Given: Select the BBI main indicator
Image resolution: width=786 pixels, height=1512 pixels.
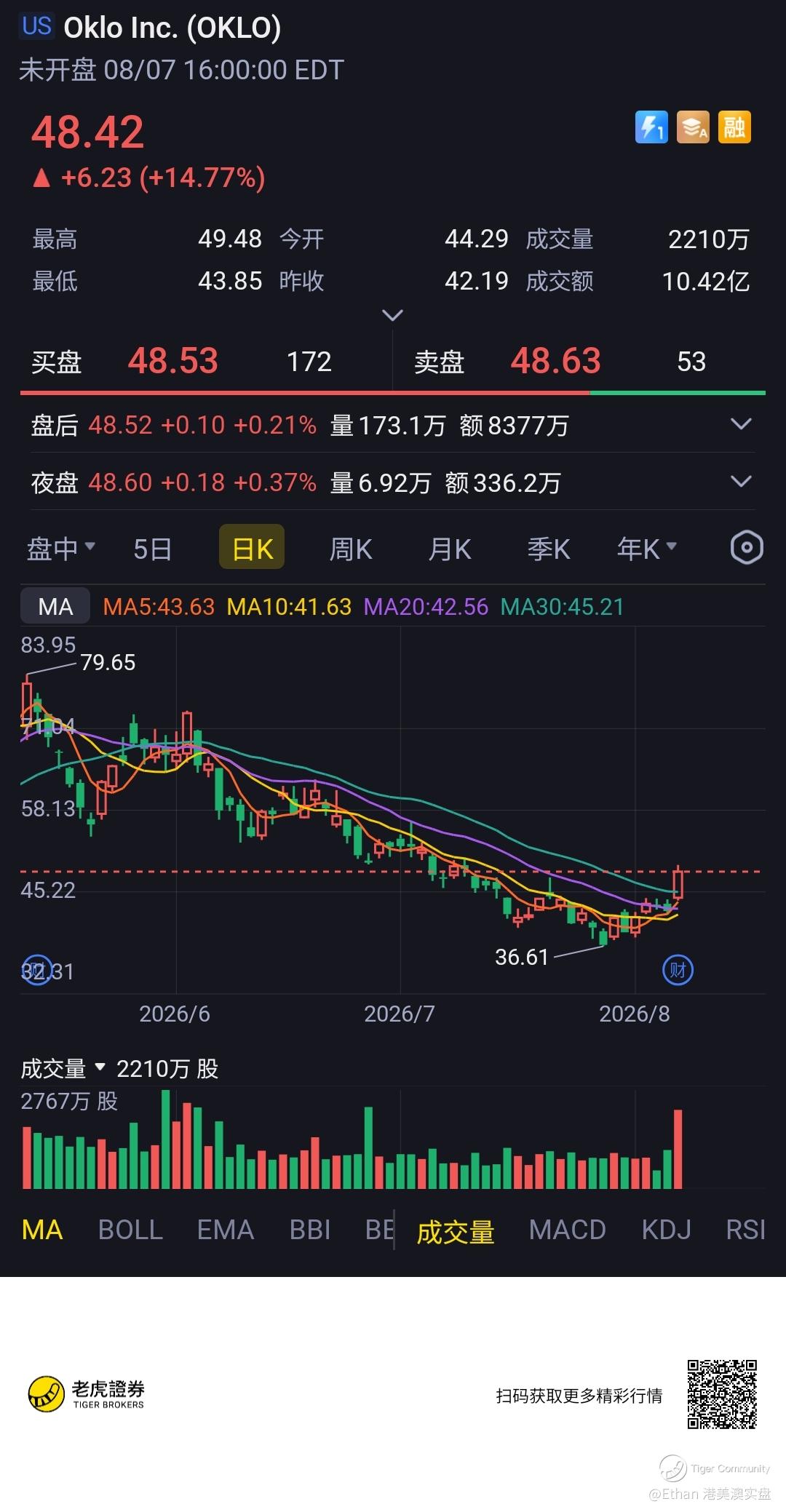Looking at the screenshot, I should pyautogui.click(x=310, y=1230).
